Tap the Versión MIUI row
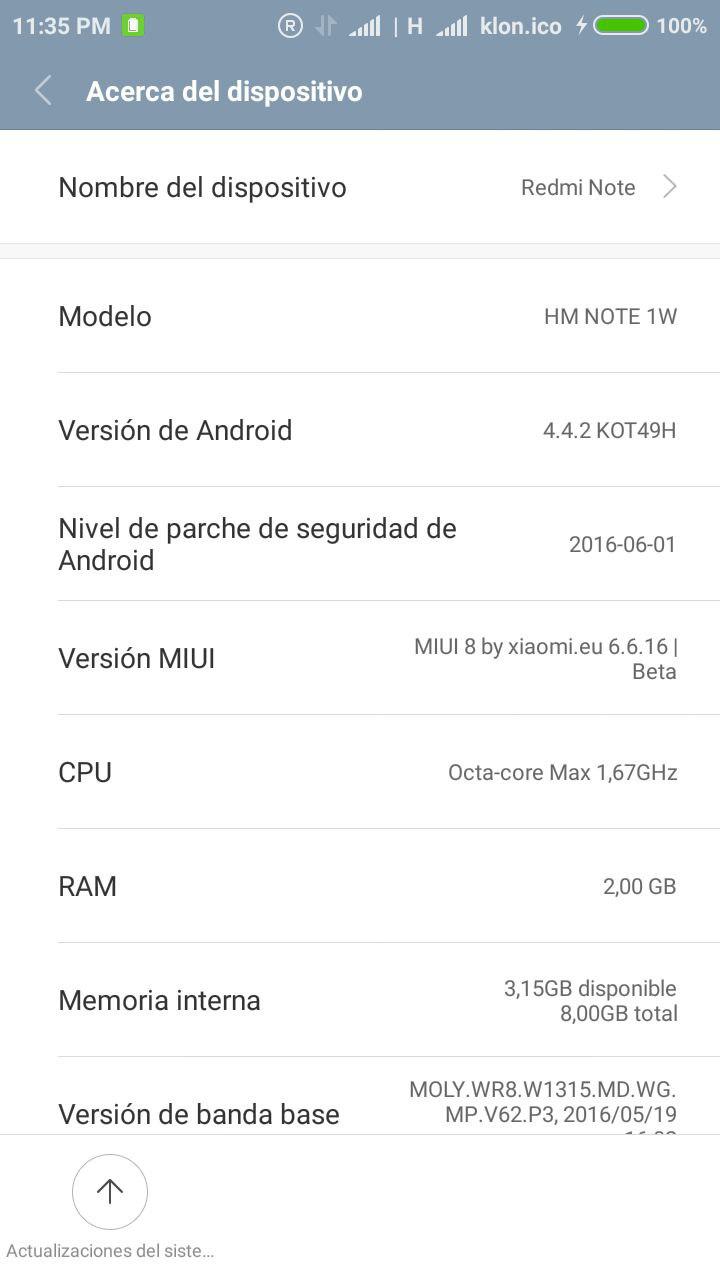Image resolution: width=720 pixels, height=1280 pixels. [360, 658]
